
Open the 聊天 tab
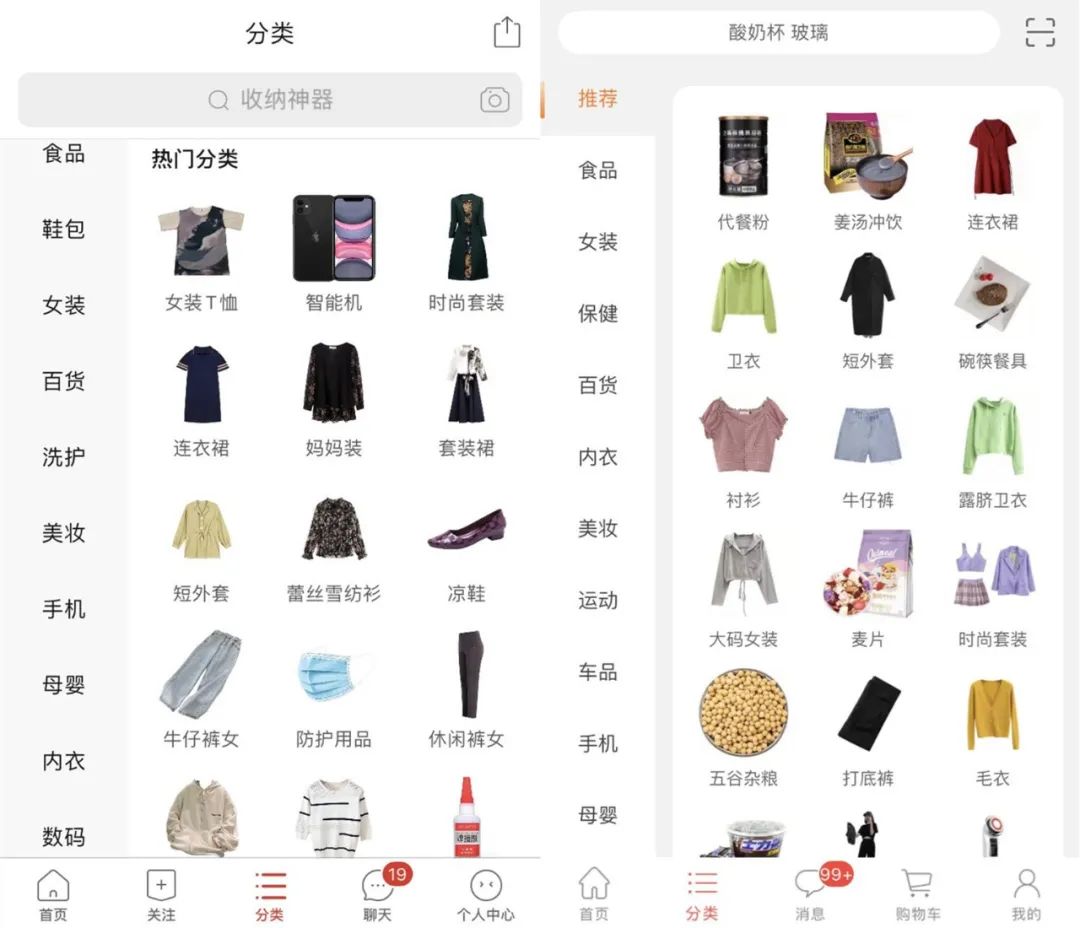pyautogui.click(x=377, y=895)
